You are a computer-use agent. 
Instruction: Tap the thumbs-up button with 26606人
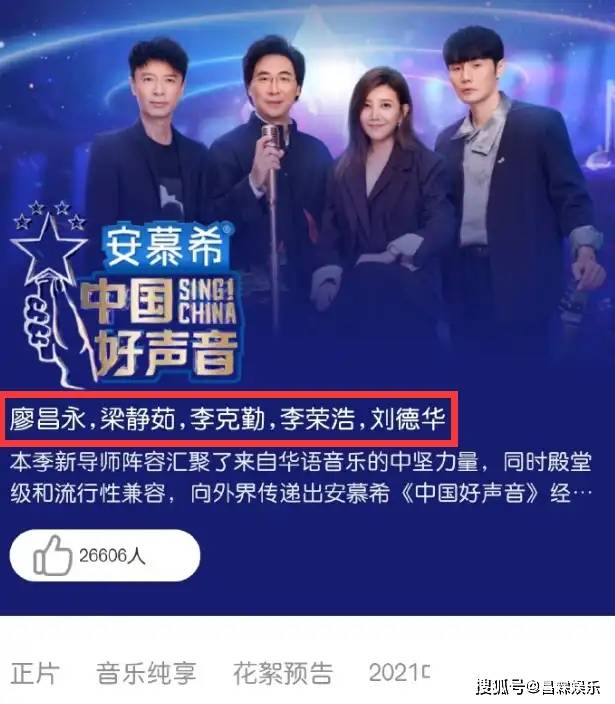(105, 556)
